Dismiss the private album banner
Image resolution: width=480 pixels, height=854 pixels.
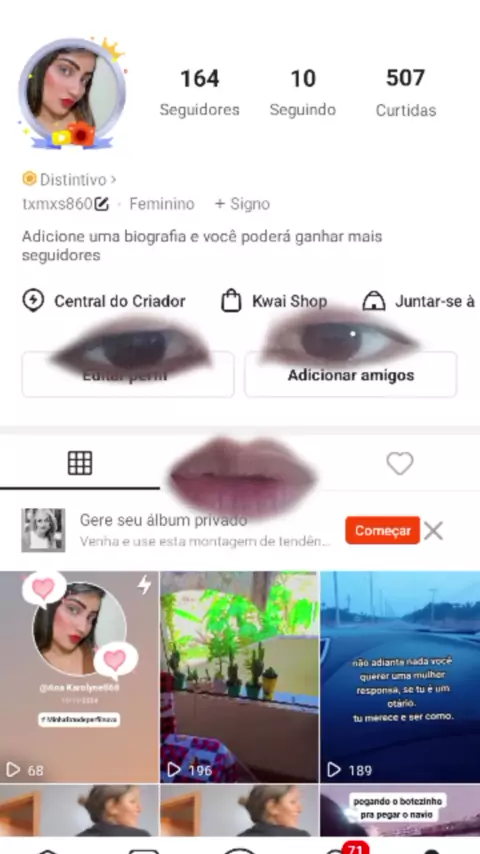434,530
